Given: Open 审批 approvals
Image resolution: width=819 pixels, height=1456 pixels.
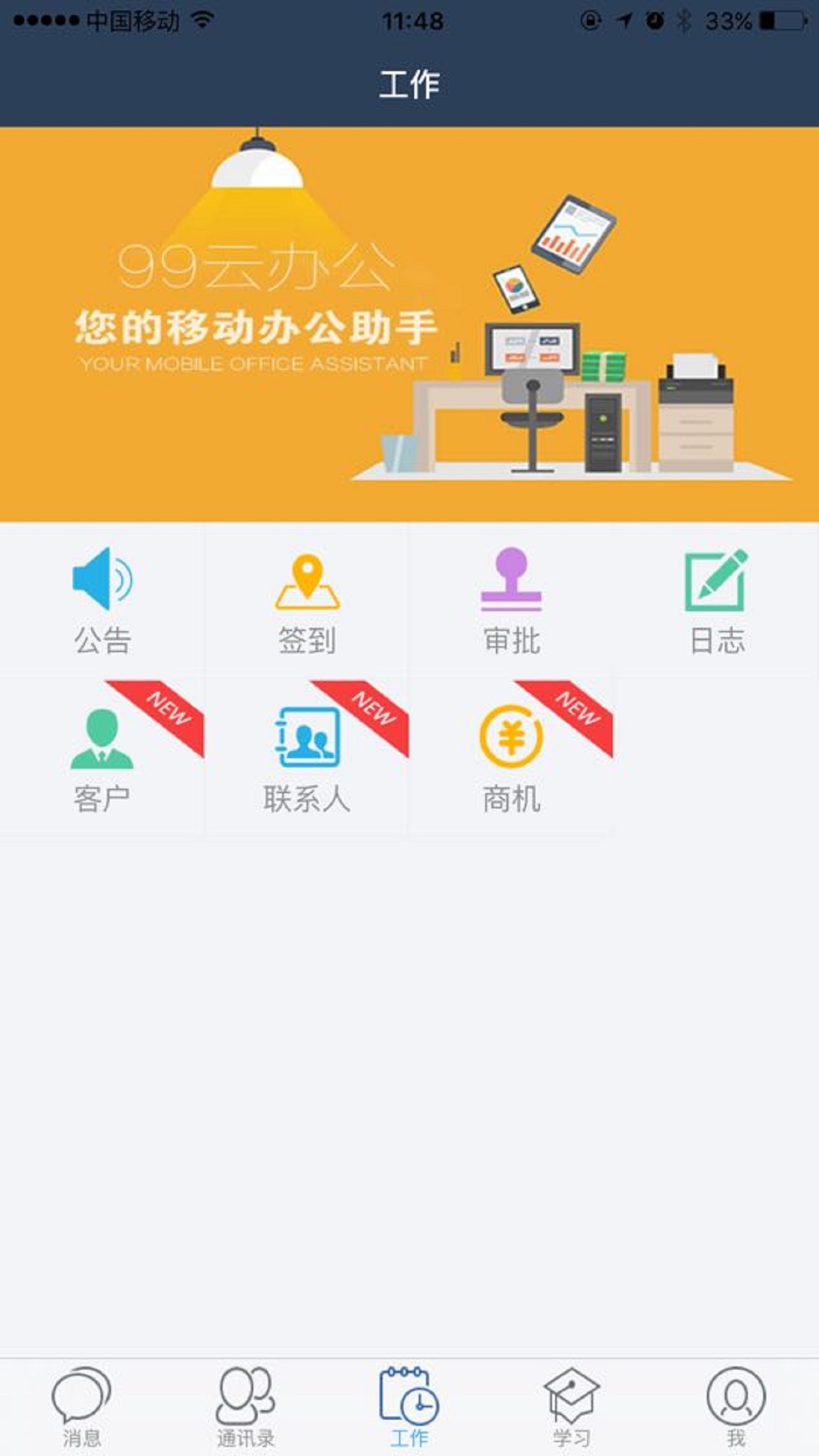Looking at the screenshot, I should [x=511, y=601].
